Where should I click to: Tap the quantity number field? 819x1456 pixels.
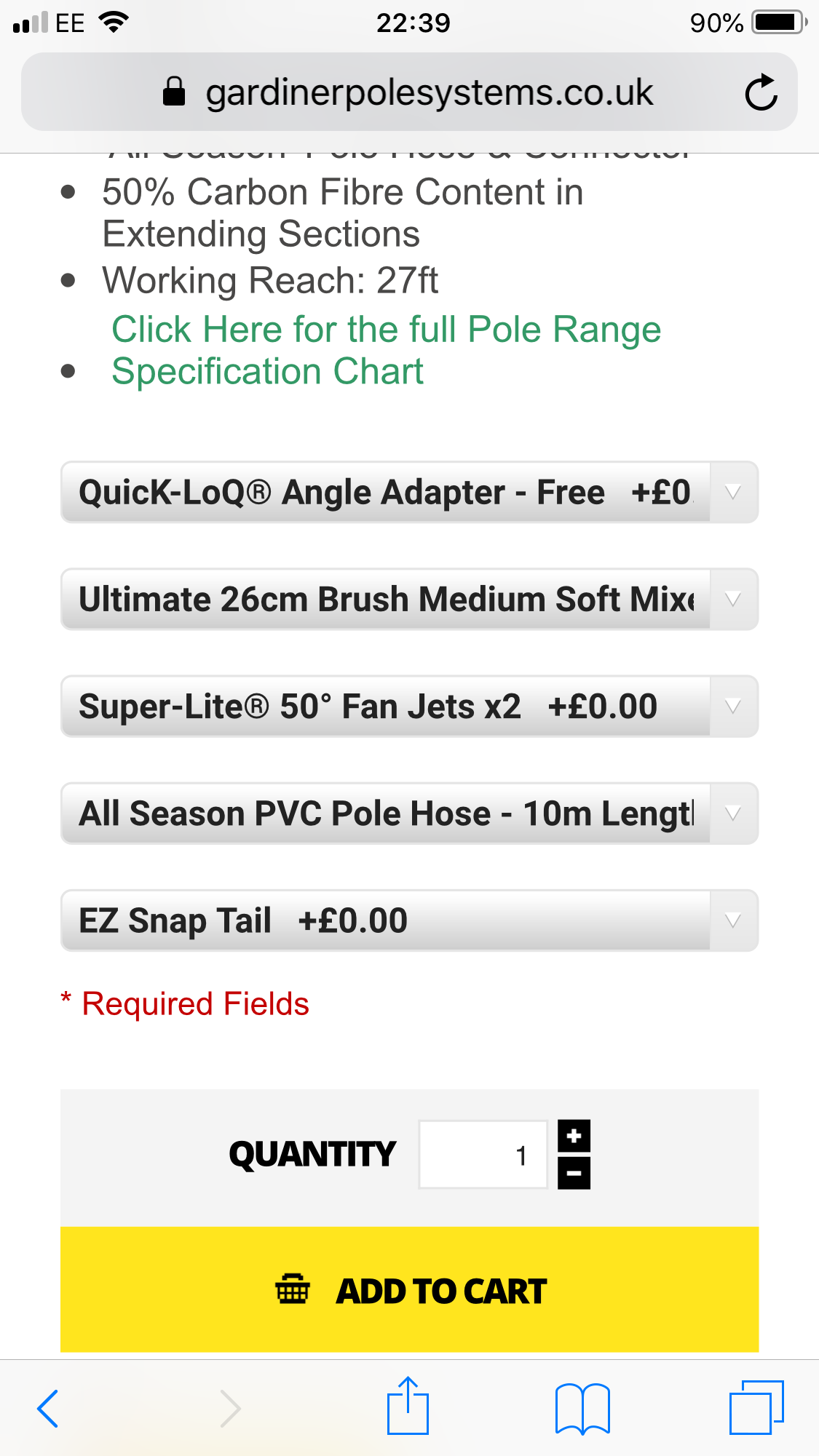pyautogui.click(x=483, y=1155)
